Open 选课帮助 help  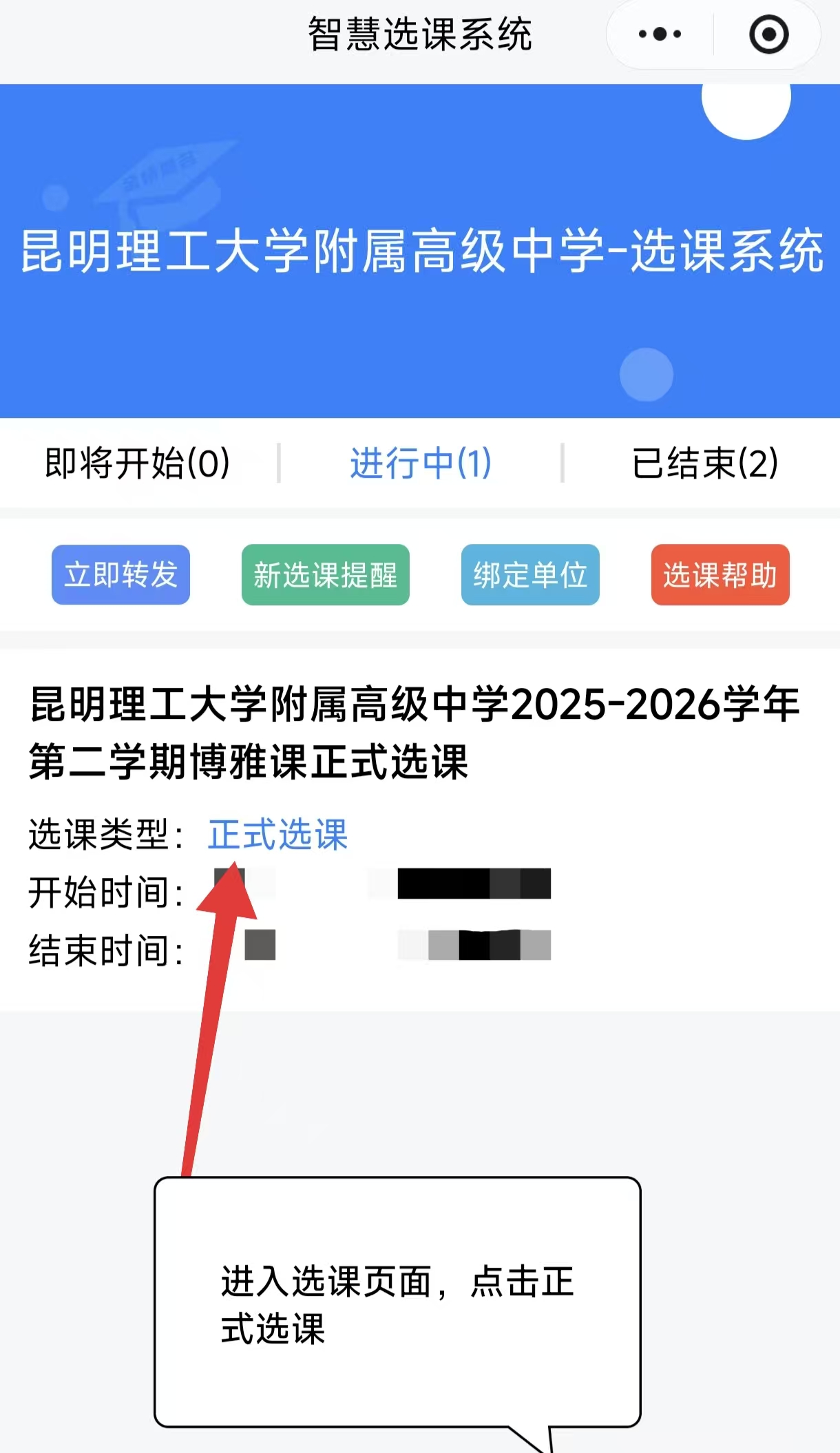[x=720, y=575]
